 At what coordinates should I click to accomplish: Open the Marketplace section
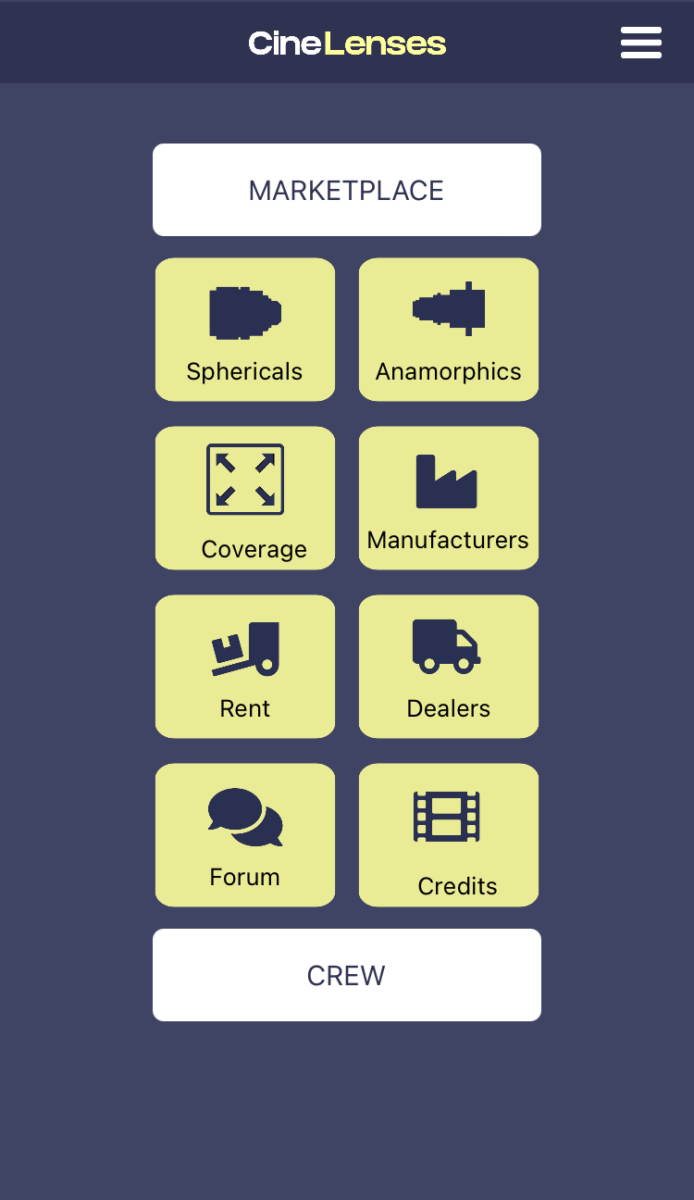(x=347, y=190)
